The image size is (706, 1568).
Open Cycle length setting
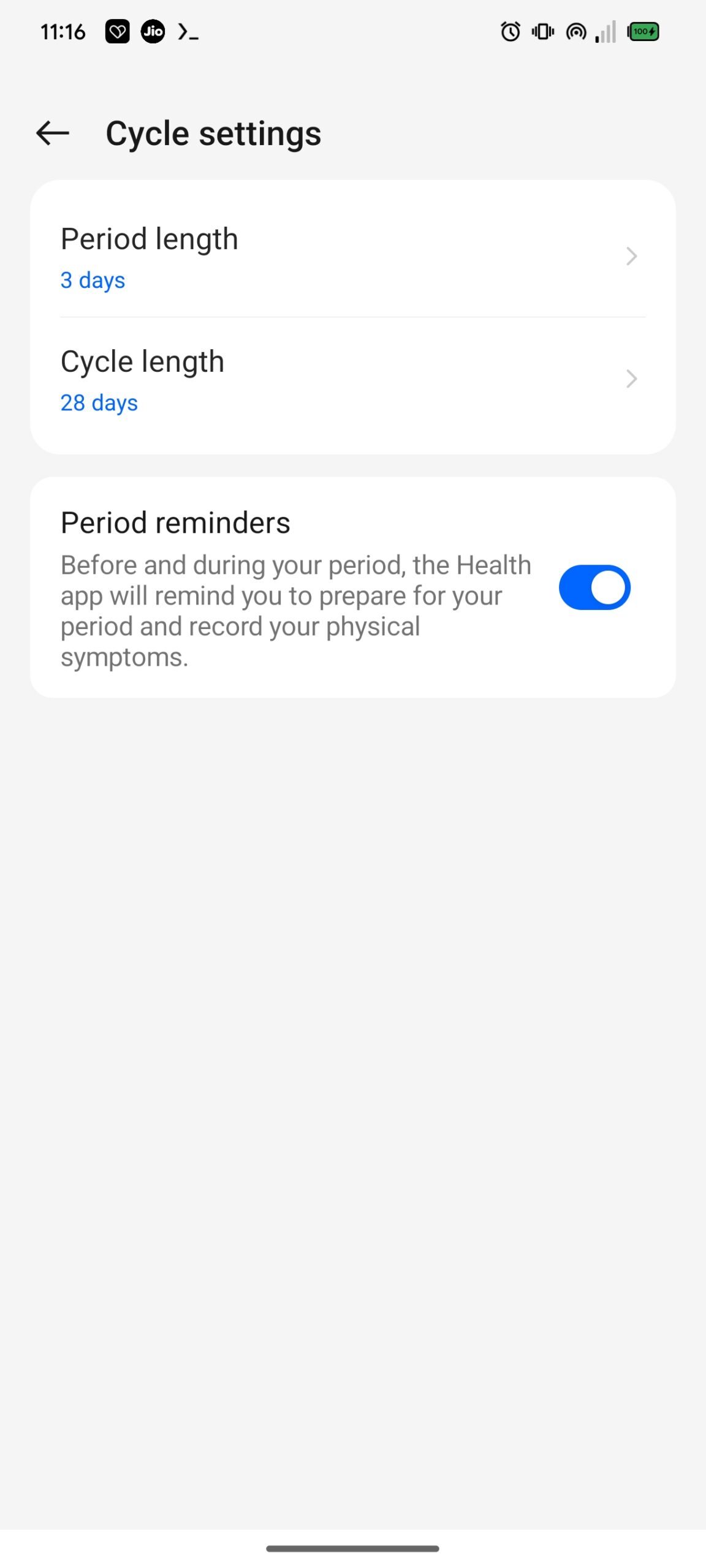[x=352, y=379]
